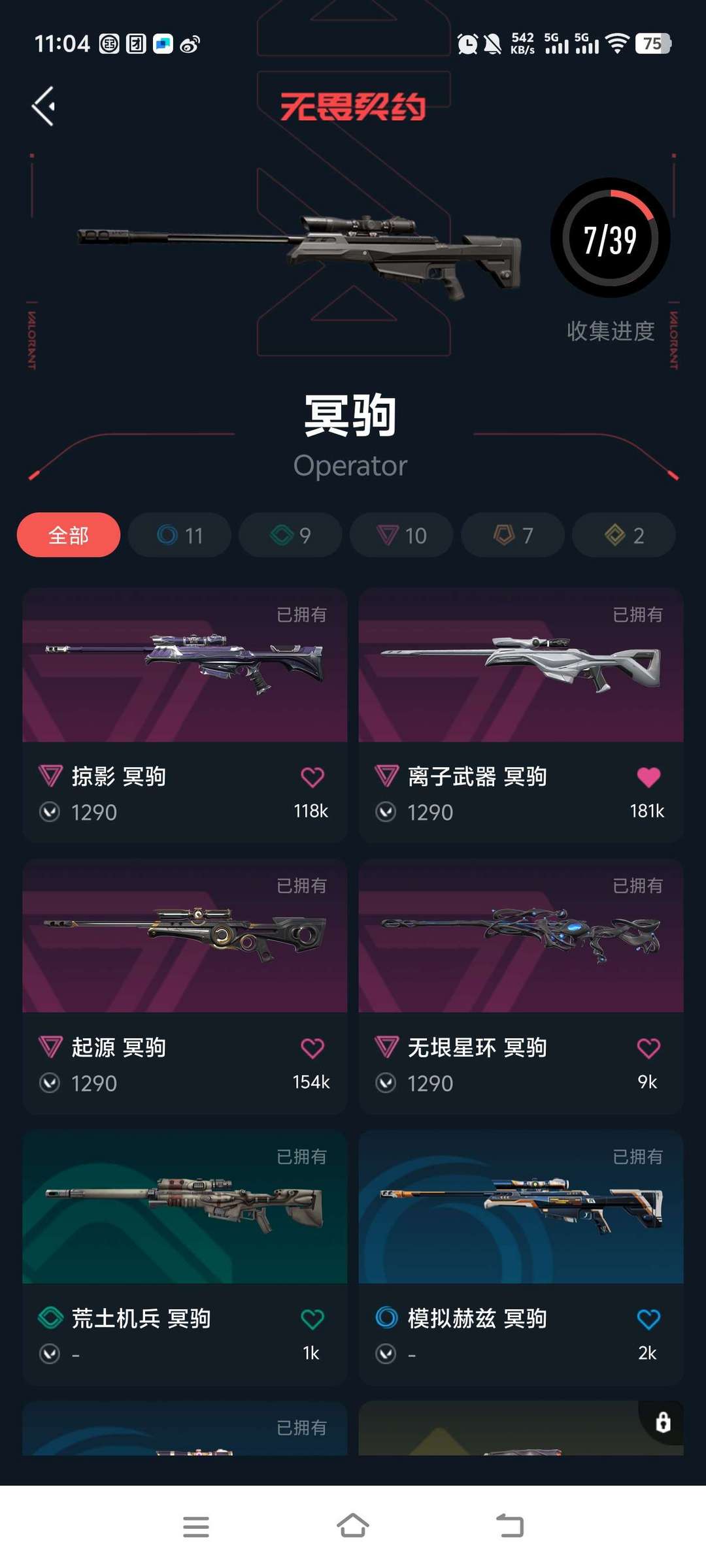Image resolution: width=706 pixels, height=1568 pixels.
Task: Open the 无垠星环 冥驹 skin card
Action: 520,938
